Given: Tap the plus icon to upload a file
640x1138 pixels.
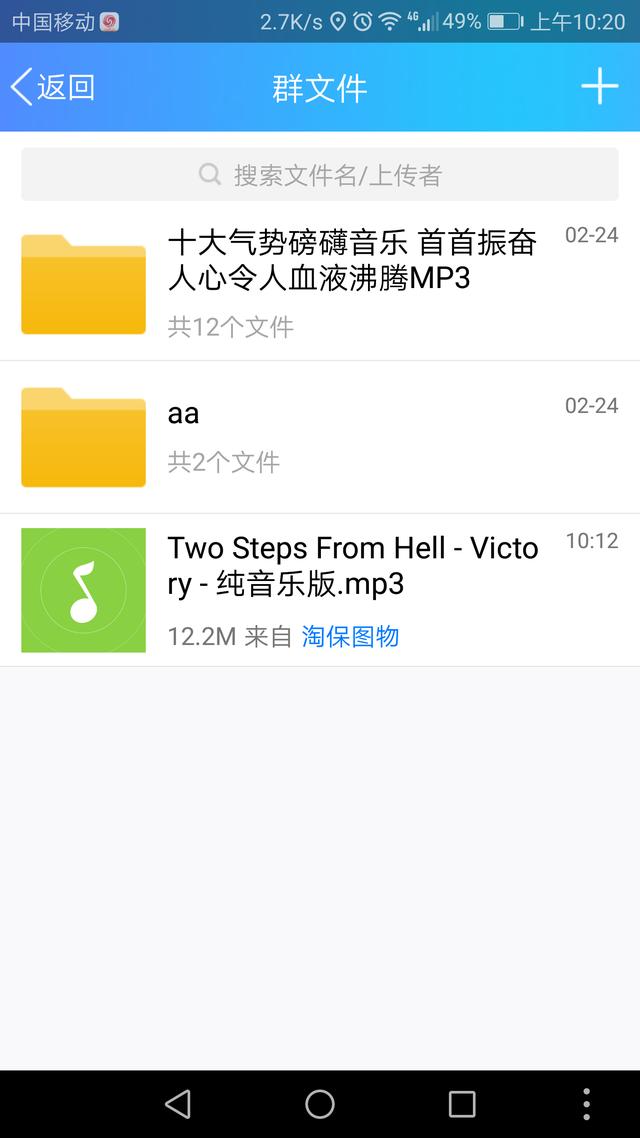Looking at the screenshot, I should [599, 87].
